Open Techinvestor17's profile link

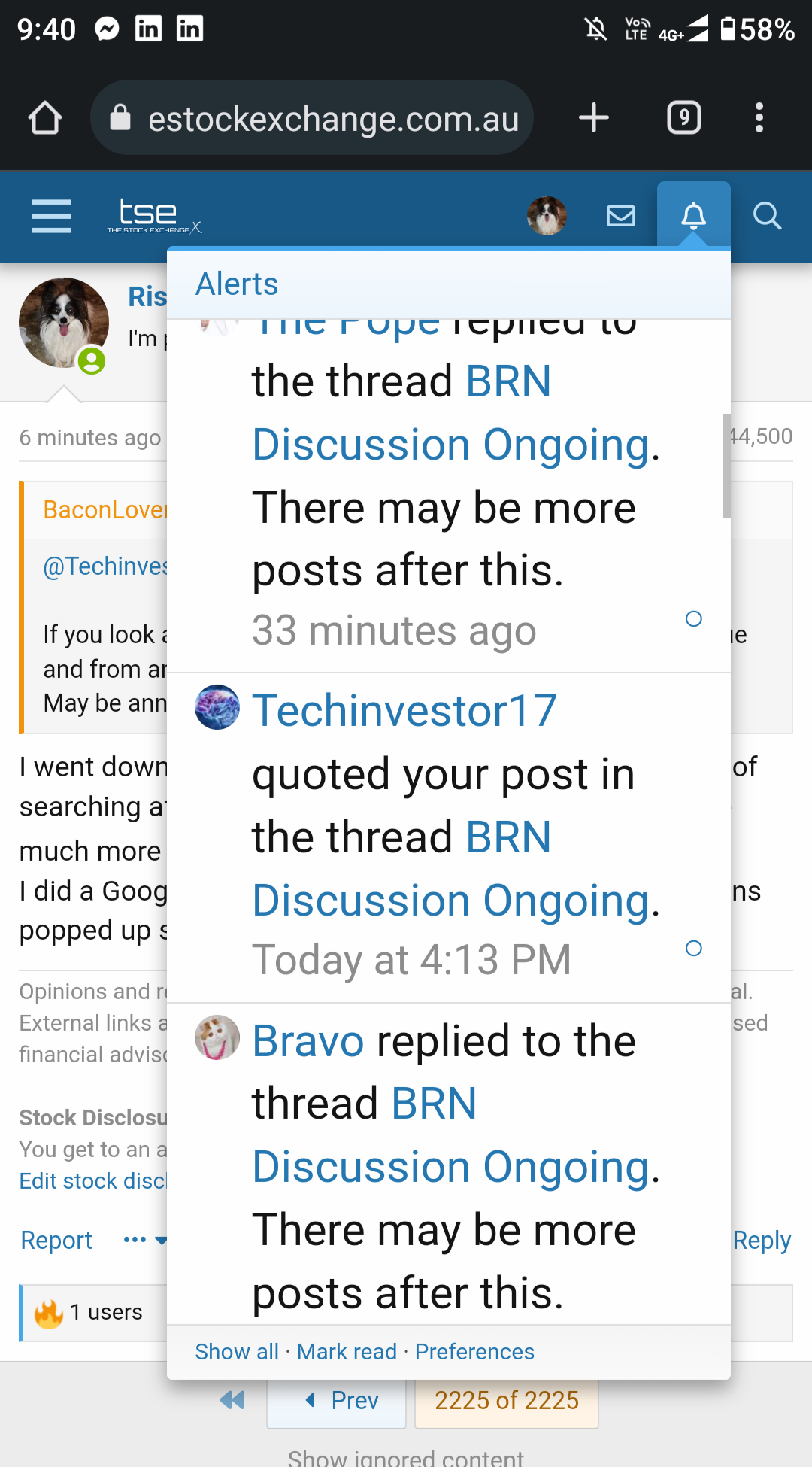click(x=404, y=711)
